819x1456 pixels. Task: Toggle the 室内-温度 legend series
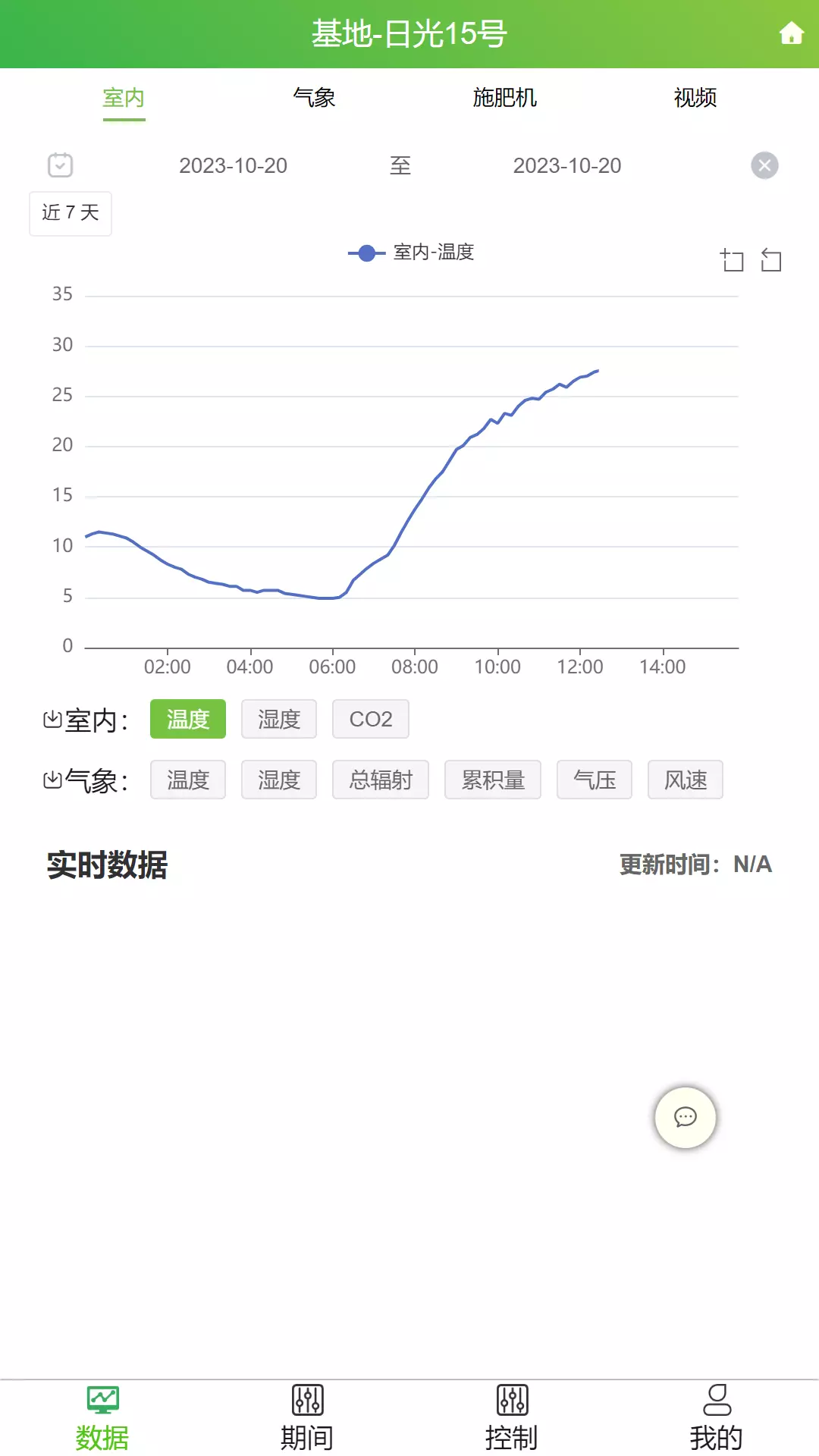click(x=411, y=253)
